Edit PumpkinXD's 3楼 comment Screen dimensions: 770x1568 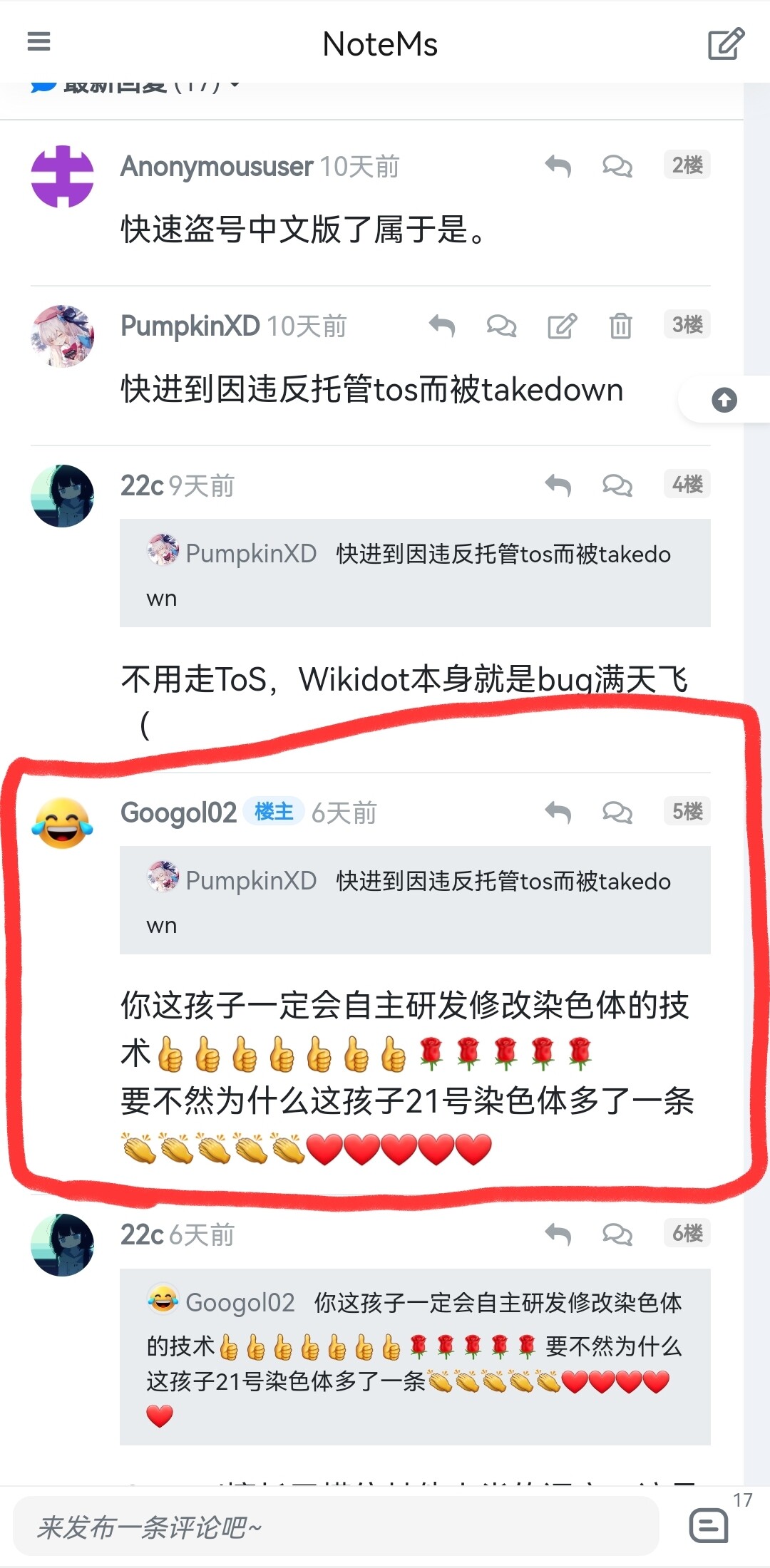[562, 326]
